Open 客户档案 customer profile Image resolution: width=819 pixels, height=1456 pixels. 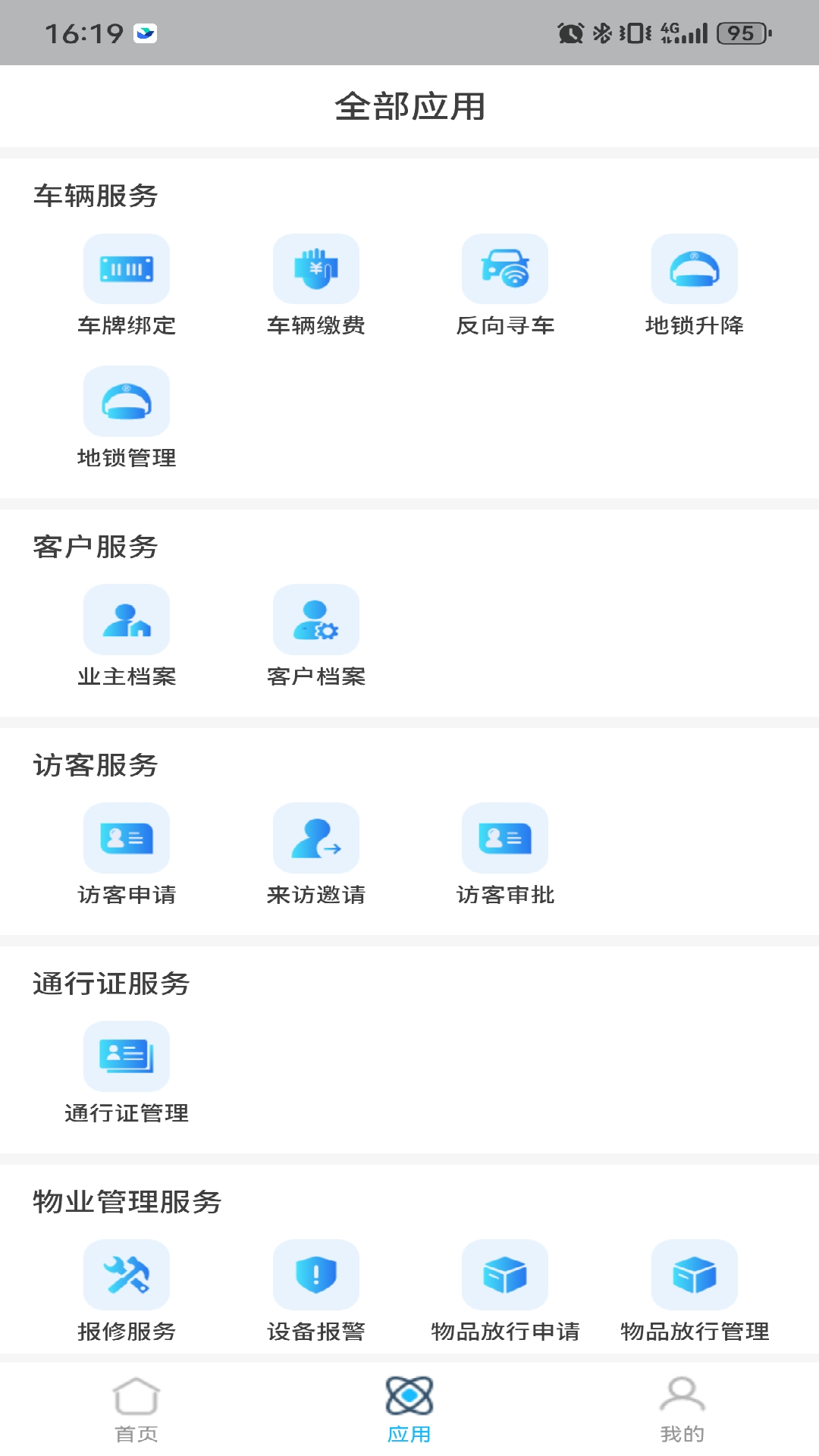point(316,620)
